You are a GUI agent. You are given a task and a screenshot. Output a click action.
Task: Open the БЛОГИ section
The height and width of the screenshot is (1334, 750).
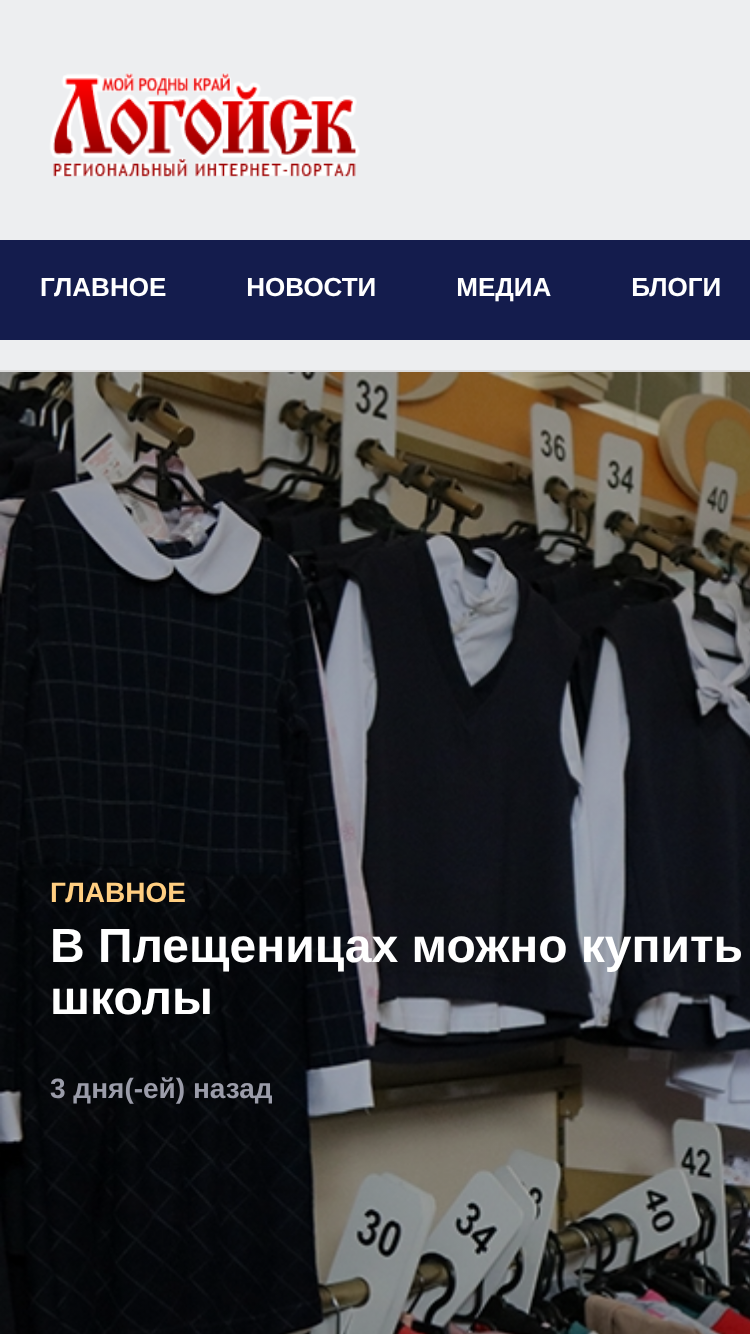pos(676,288)
